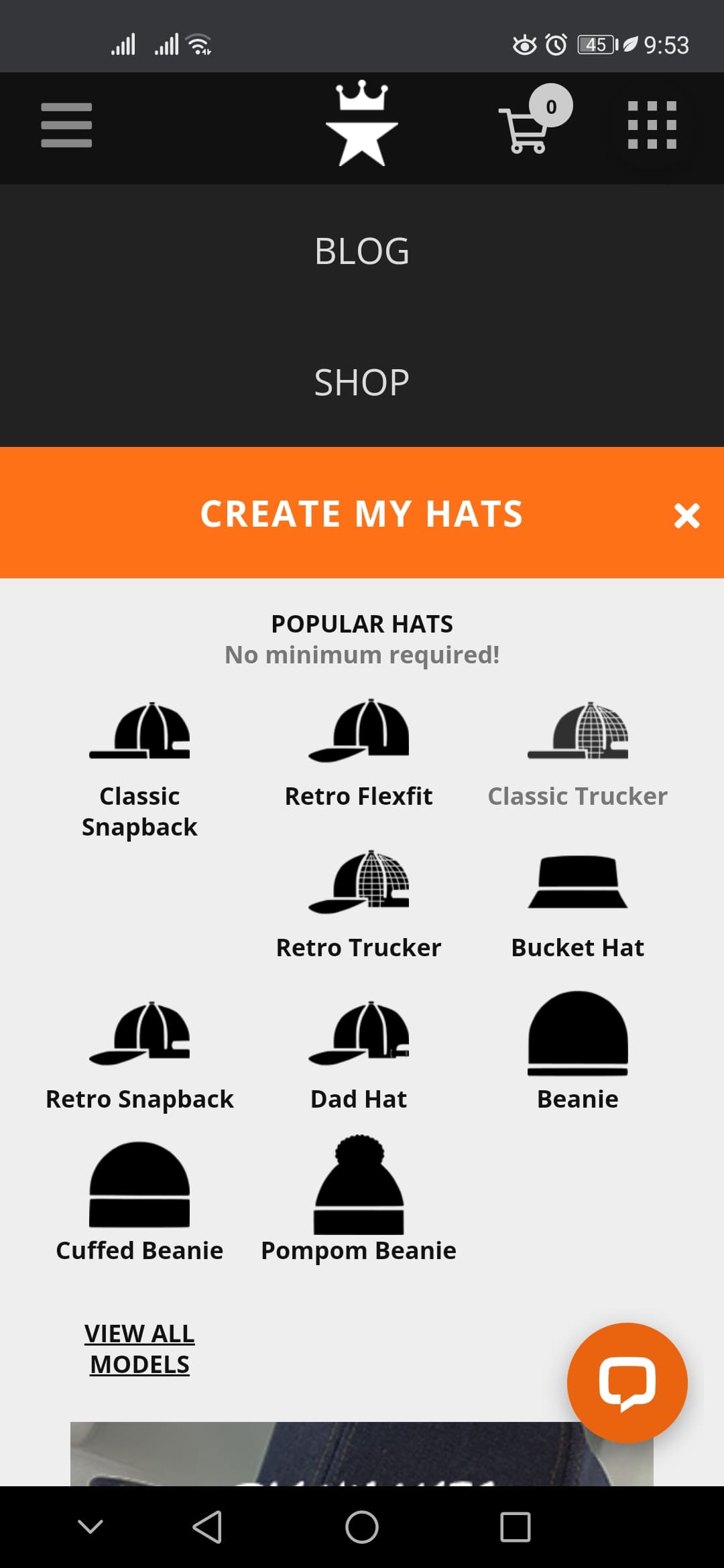724x1568 pixels.
Task: Start a live chat
Action: pyautogui.click(x=627, y=1383)
